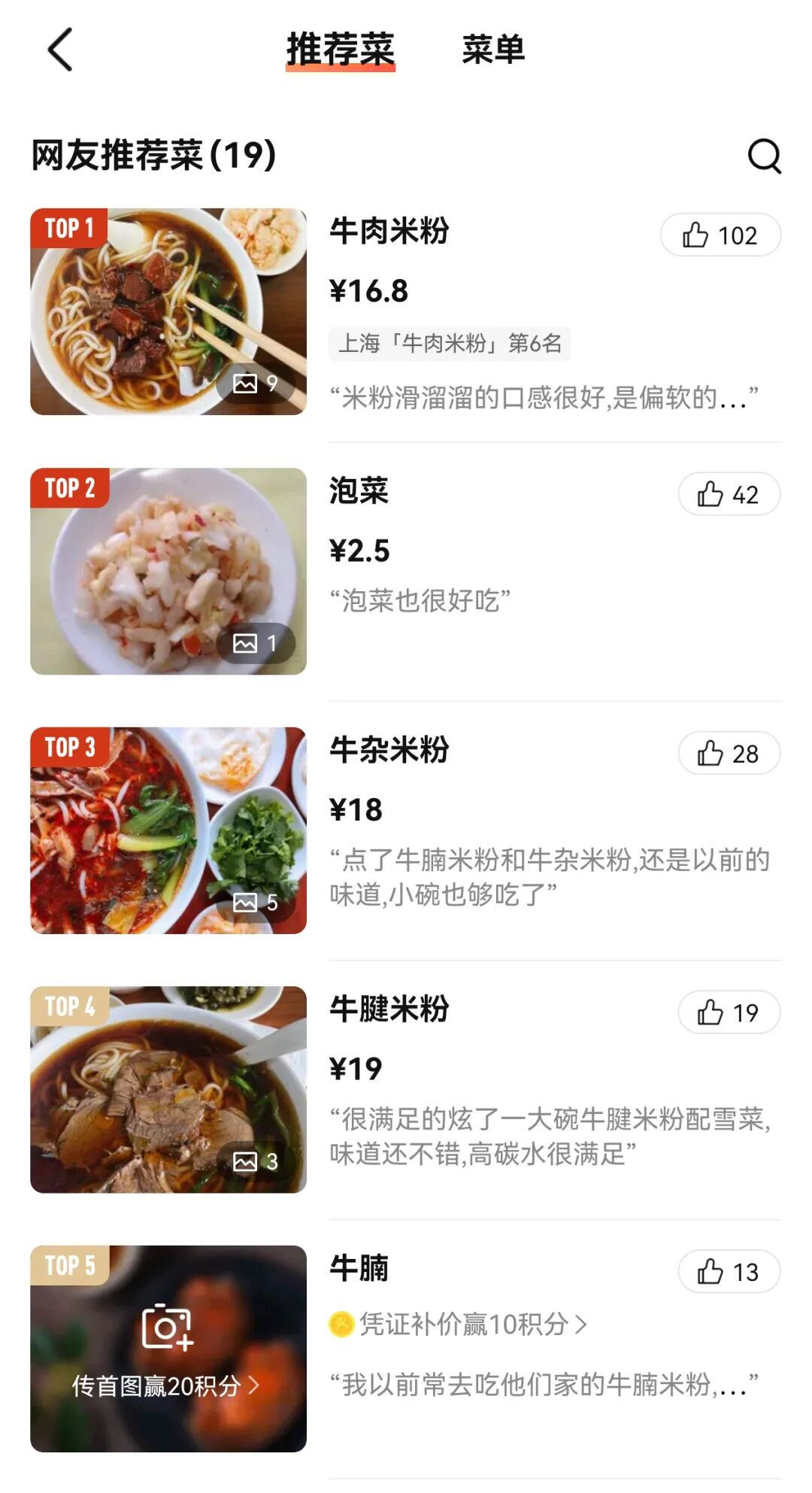Open the 牛肉米粉 photo thumbnail
Viewport: 812px width, 1493px height.
click(x=168, y=311)
